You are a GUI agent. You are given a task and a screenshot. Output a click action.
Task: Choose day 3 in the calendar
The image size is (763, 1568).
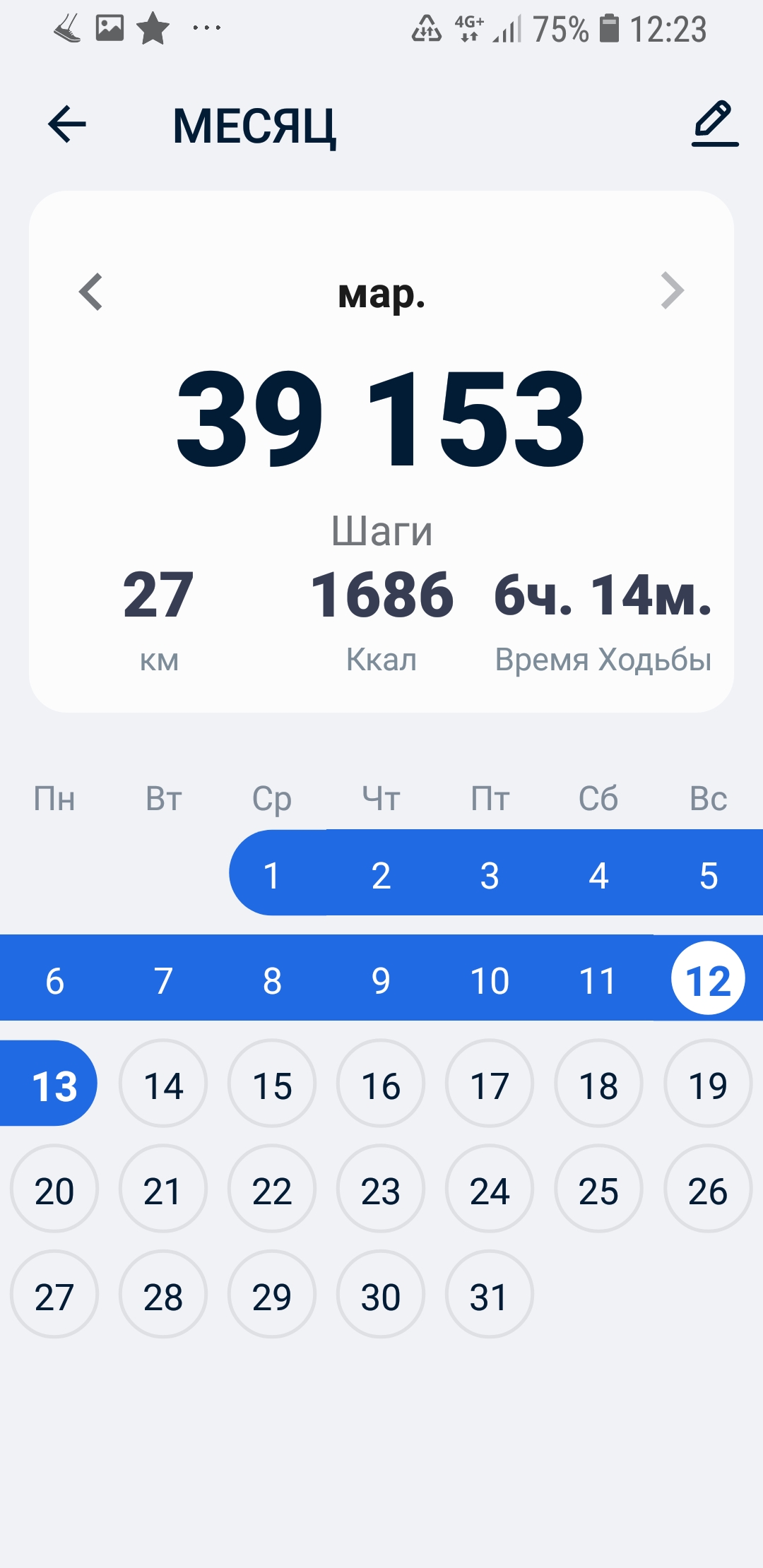(x=490, y=875)
